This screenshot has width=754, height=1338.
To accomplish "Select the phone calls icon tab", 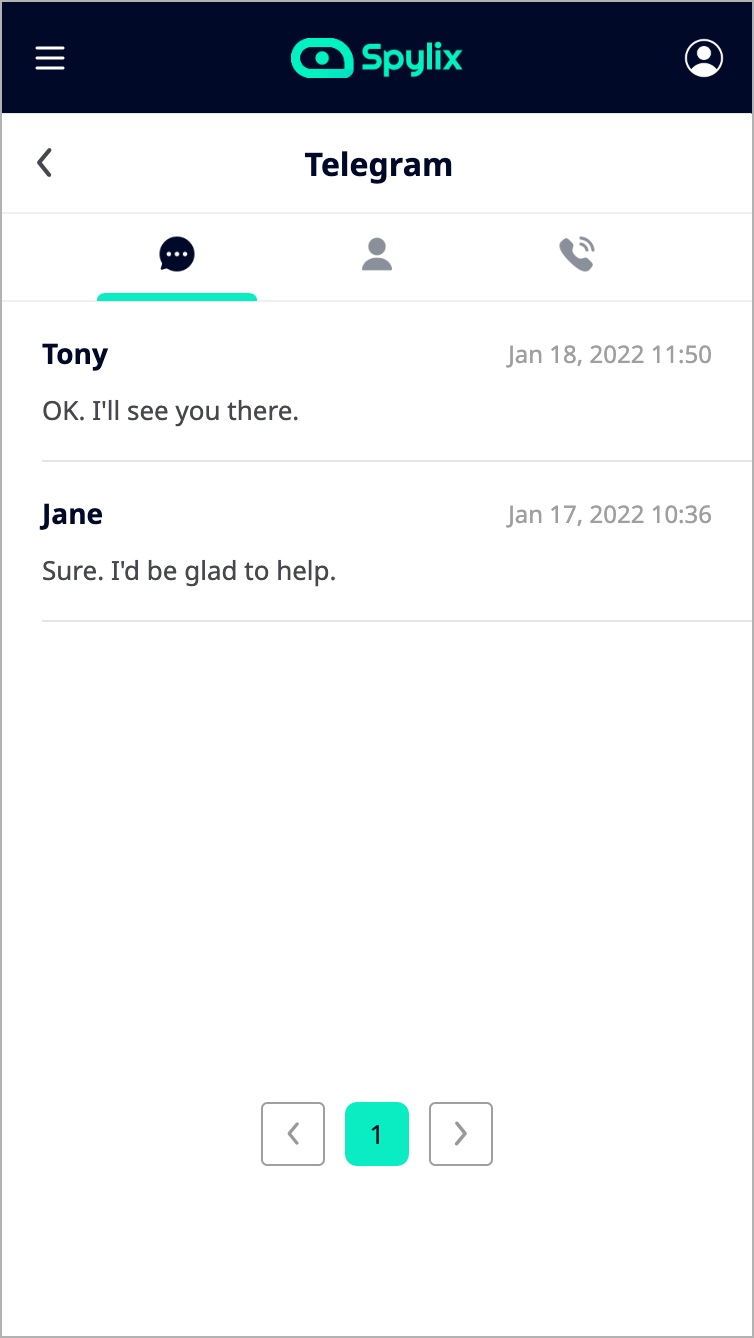I will [577, 255].
